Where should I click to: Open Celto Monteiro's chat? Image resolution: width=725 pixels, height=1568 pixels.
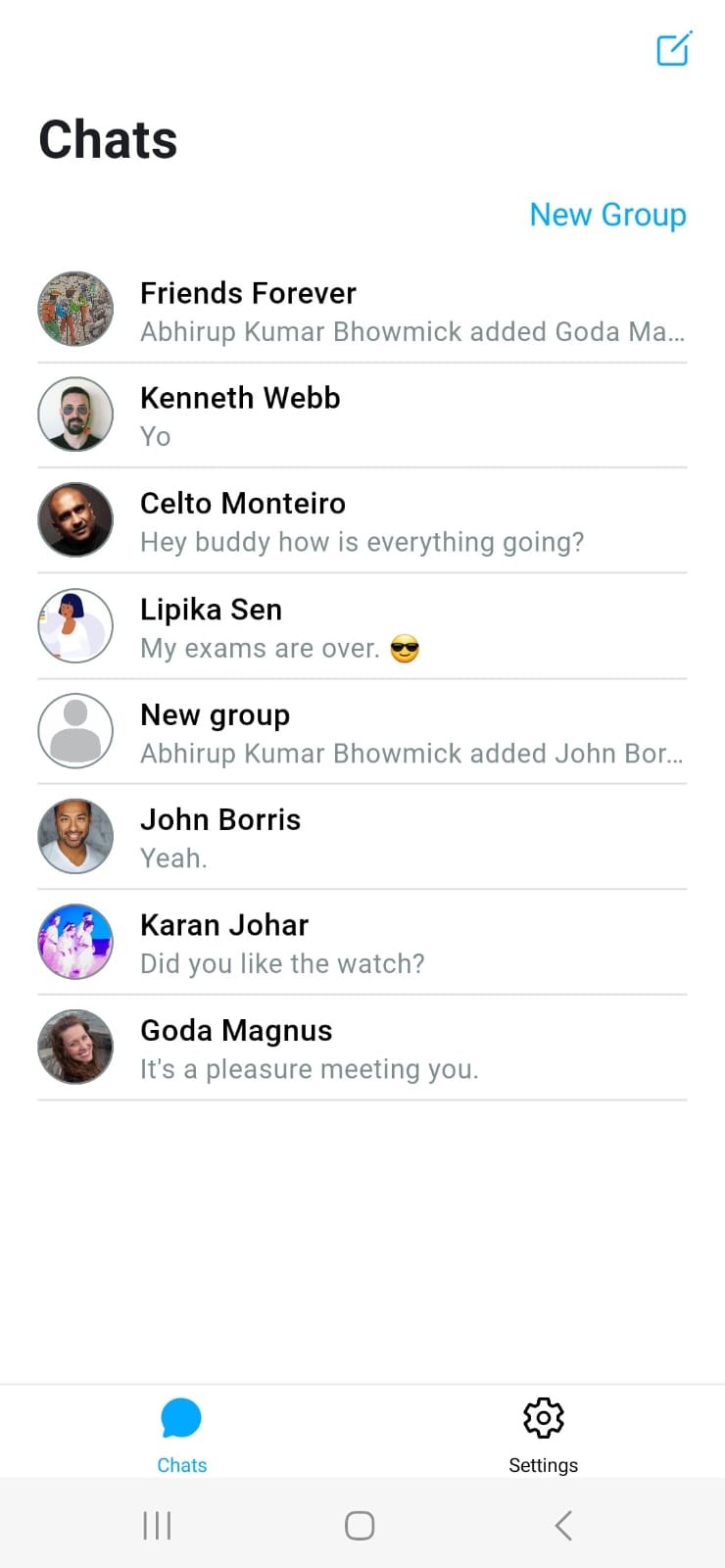coord(362,519)
